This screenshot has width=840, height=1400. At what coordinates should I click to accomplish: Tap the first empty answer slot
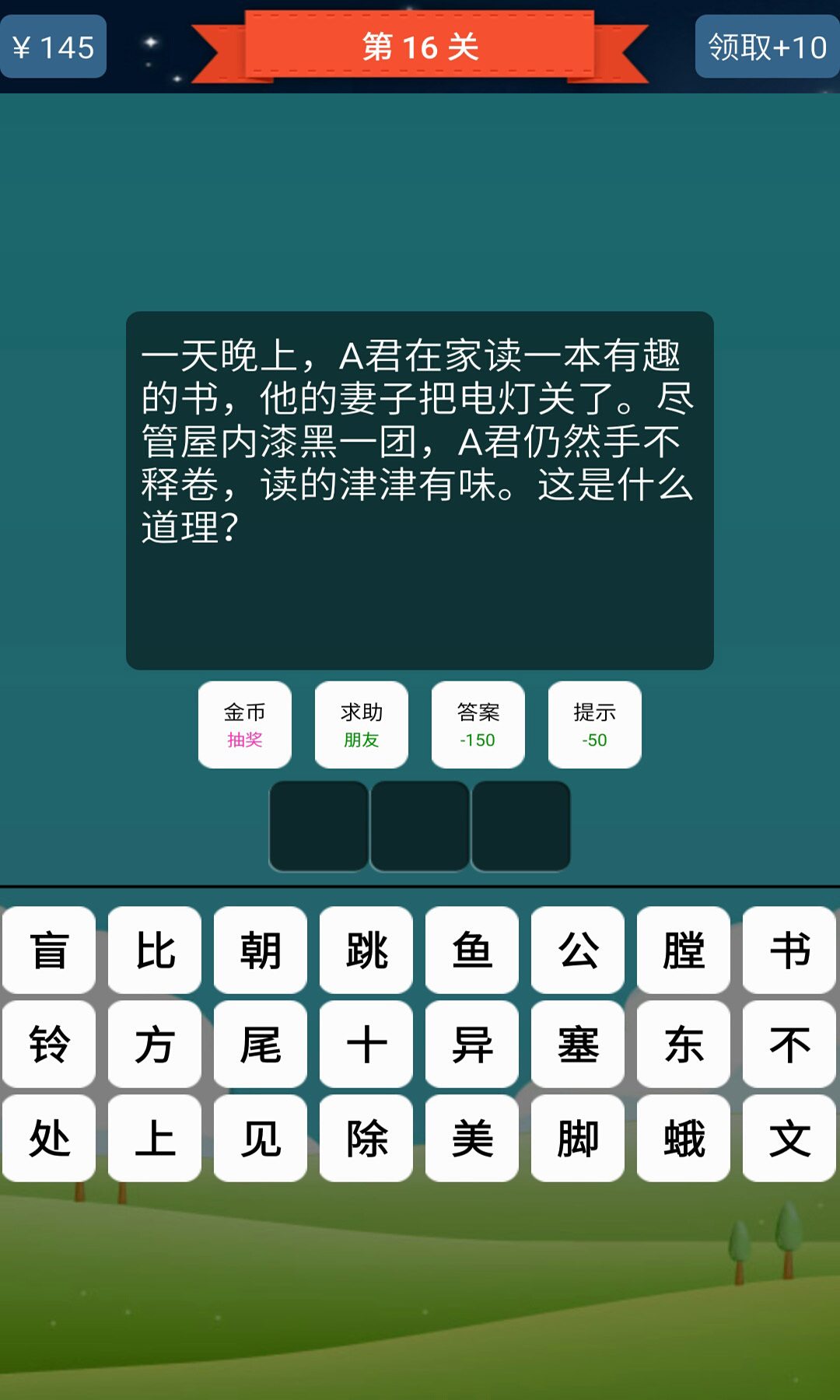tap(319, 826)
